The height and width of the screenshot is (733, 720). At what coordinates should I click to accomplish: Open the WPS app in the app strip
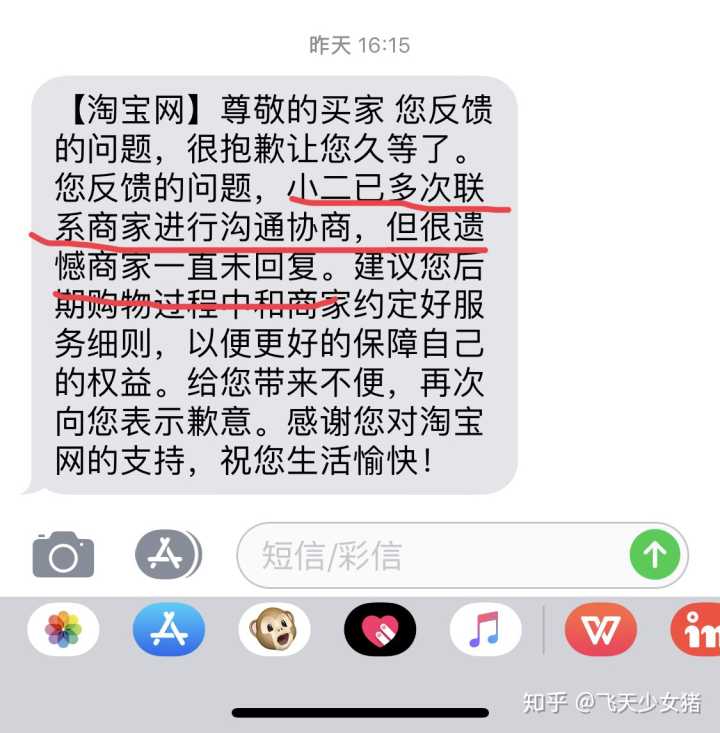click(x=600, y=630)
